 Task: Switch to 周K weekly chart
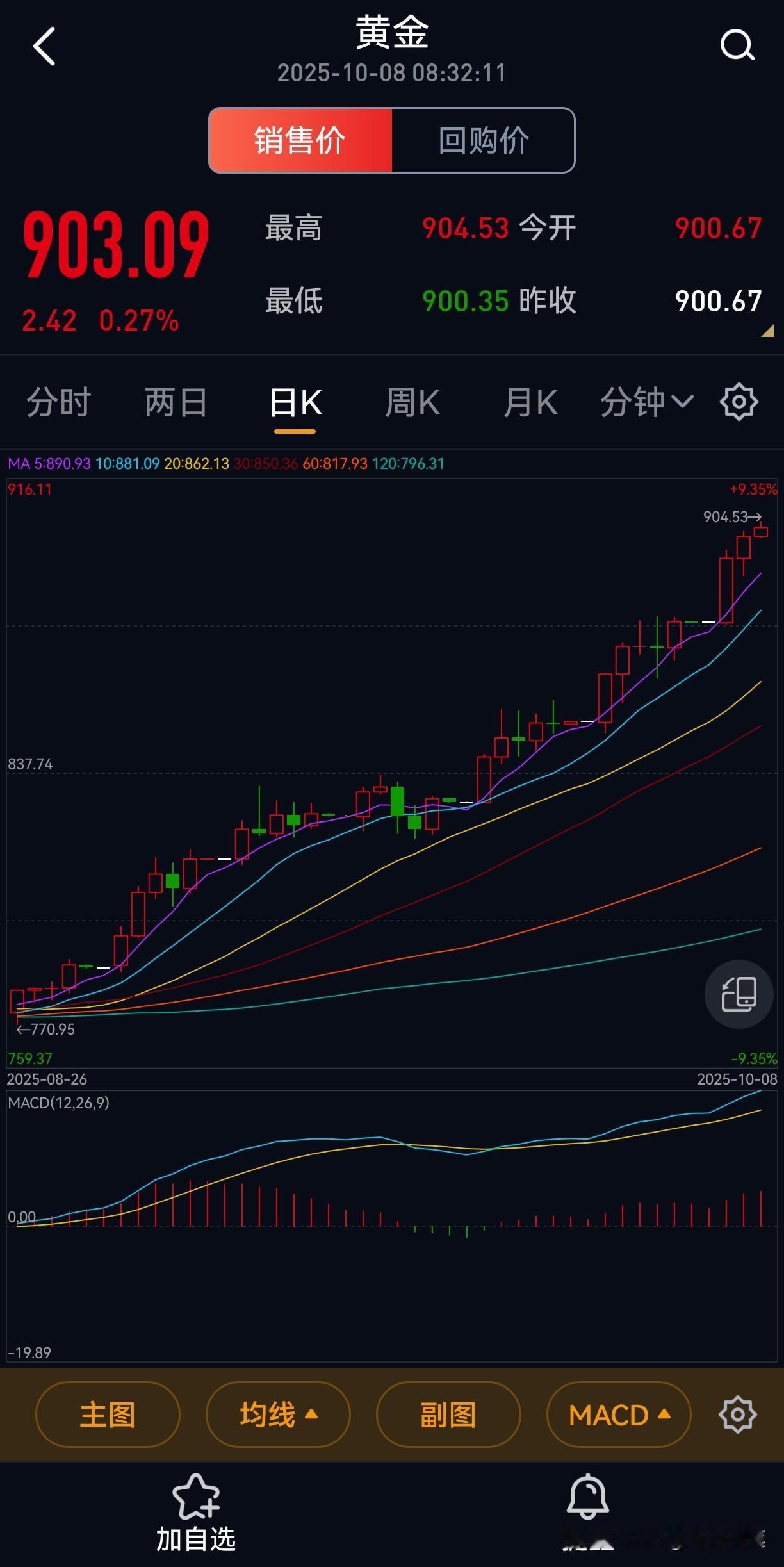click(x=412, y=403)
